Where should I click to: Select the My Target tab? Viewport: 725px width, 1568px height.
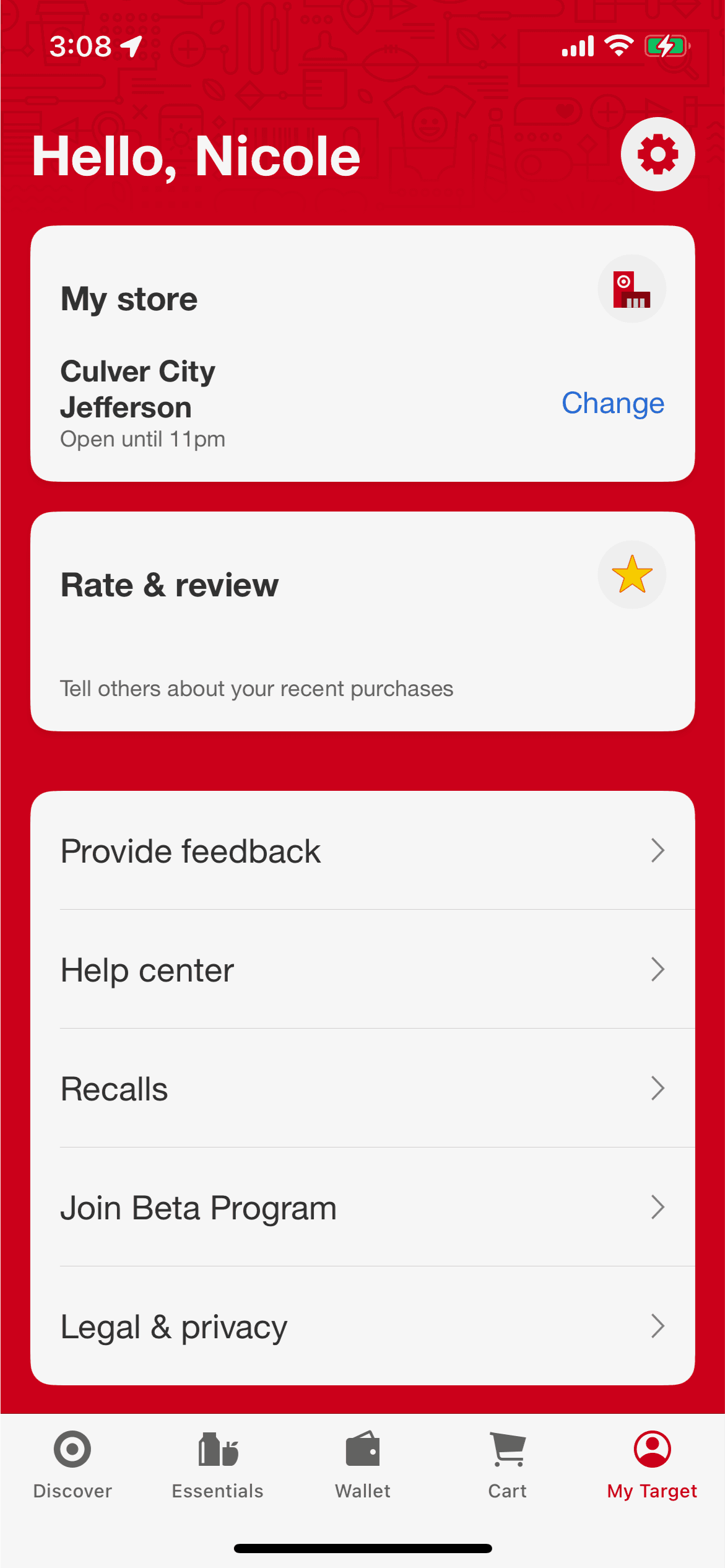click(x=652, y=1464)
